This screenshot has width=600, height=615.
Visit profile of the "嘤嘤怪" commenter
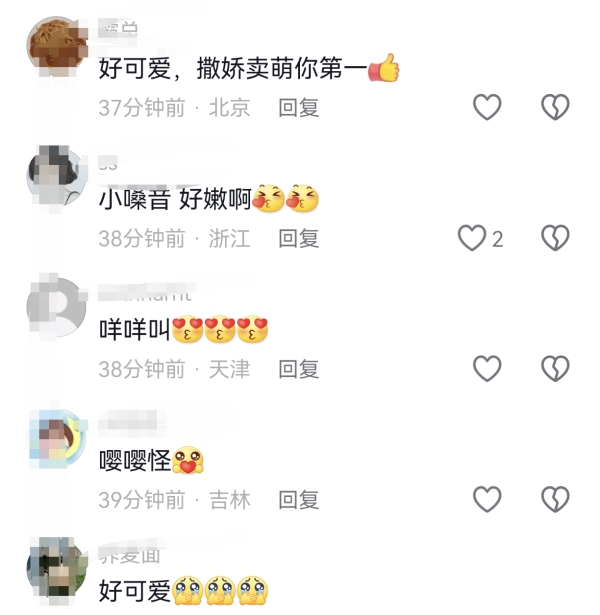coord(57,438)
